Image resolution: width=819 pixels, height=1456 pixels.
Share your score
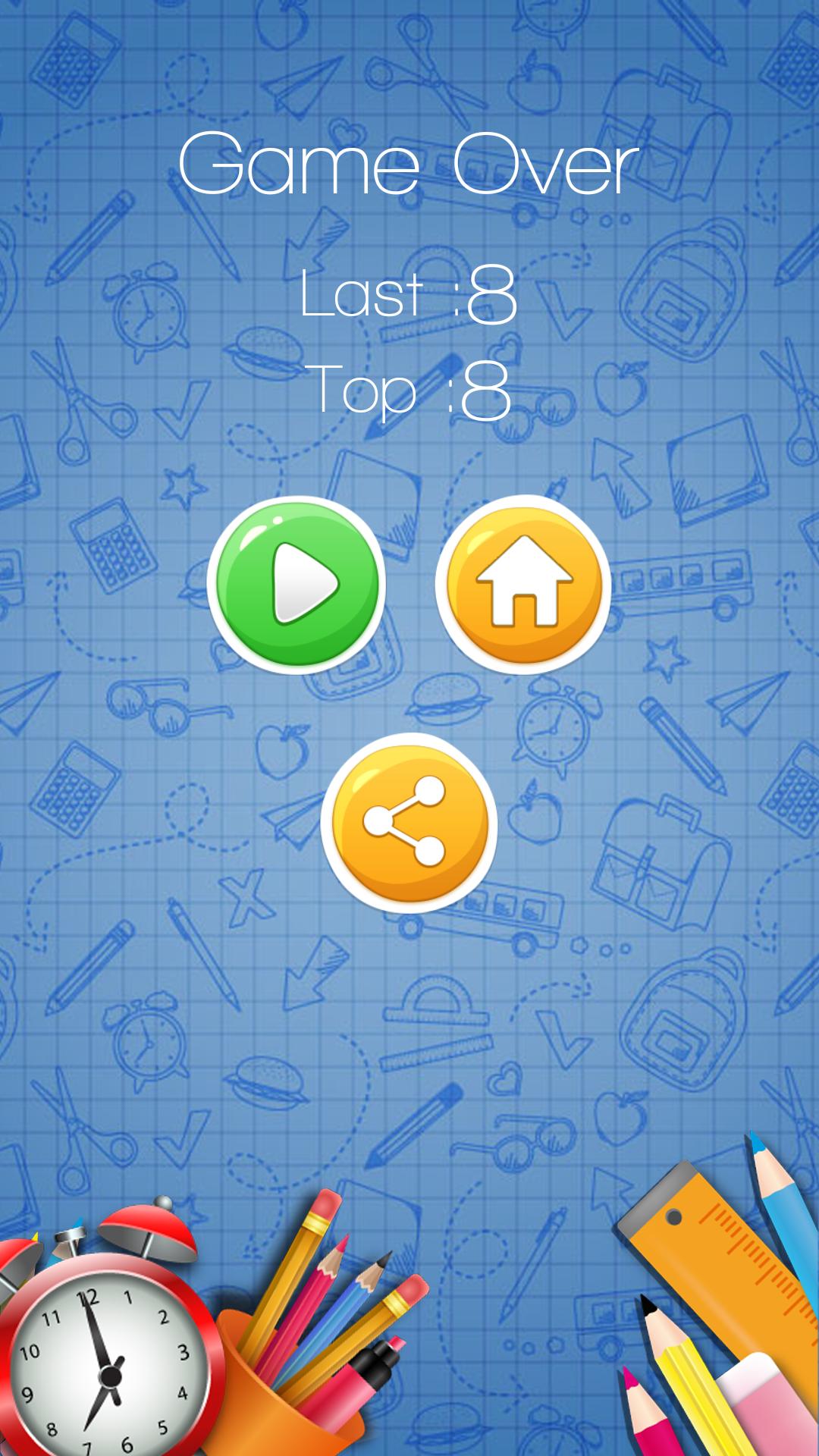coord(409,823)
